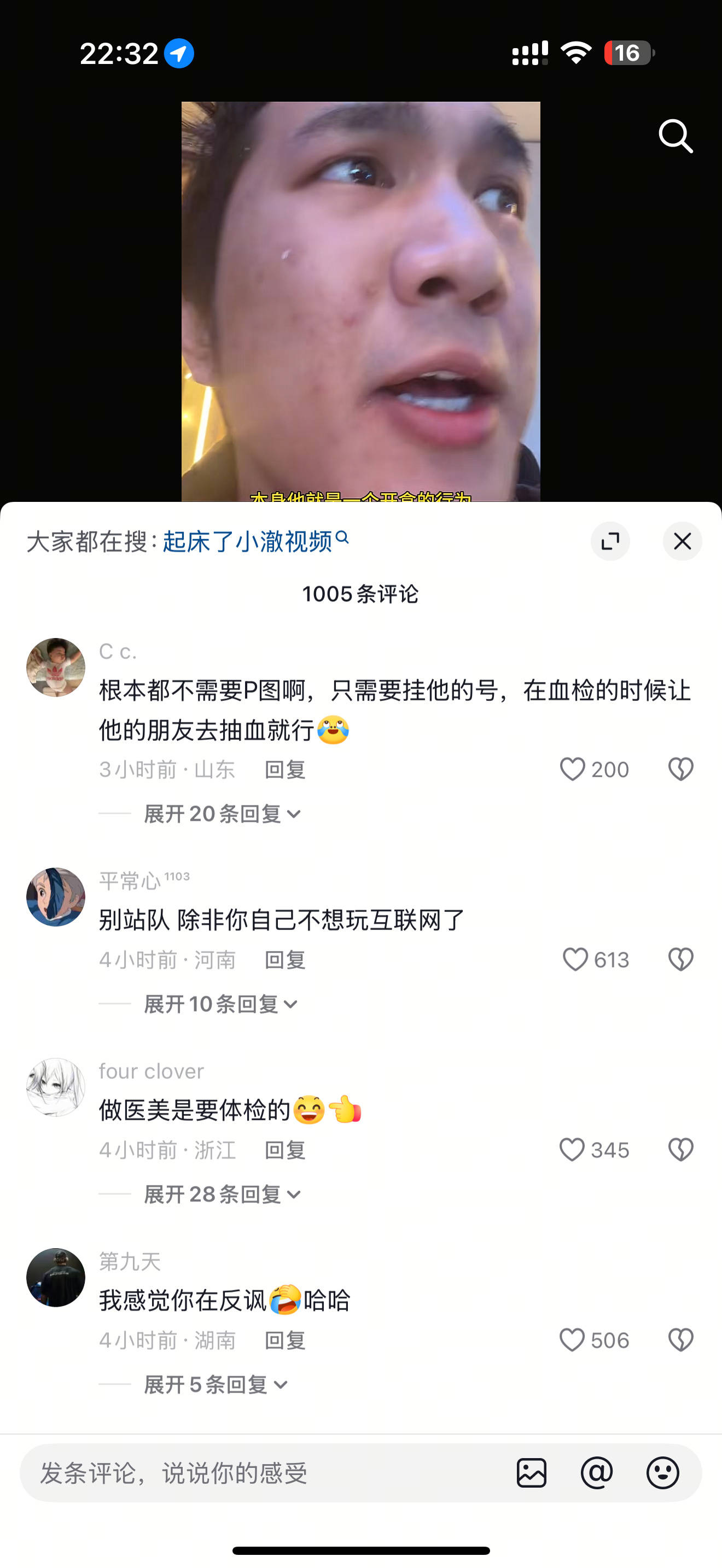
Task: Reply to 平常心's comment
Action: point(285,960)
